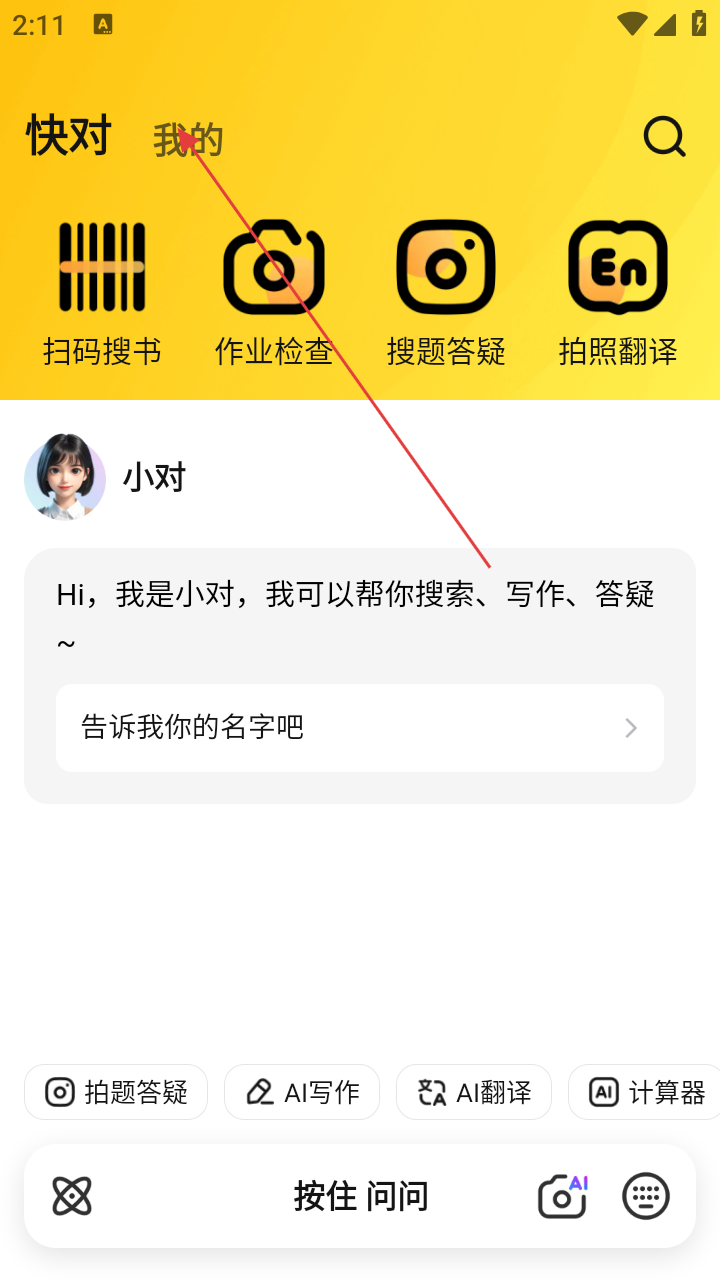
Task: Open the AI camera icon
Action: (562, 1196)
